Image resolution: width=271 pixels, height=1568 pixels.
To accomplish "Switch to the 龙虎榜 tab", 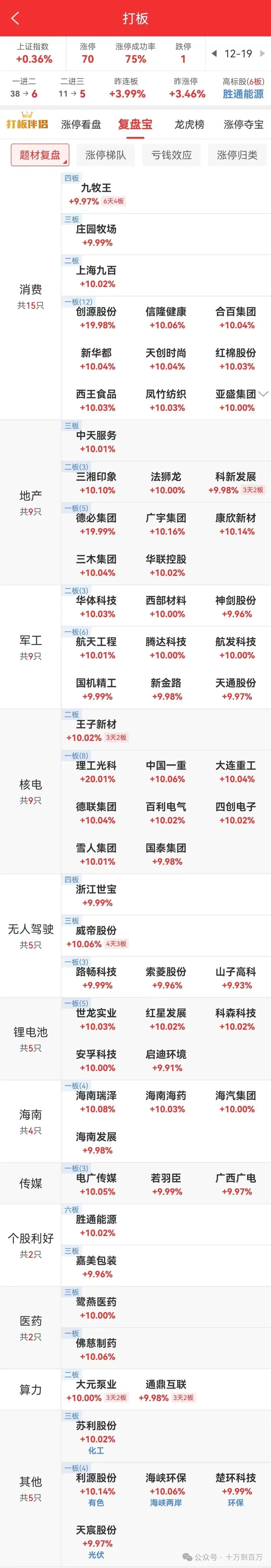I will [189, 124].
